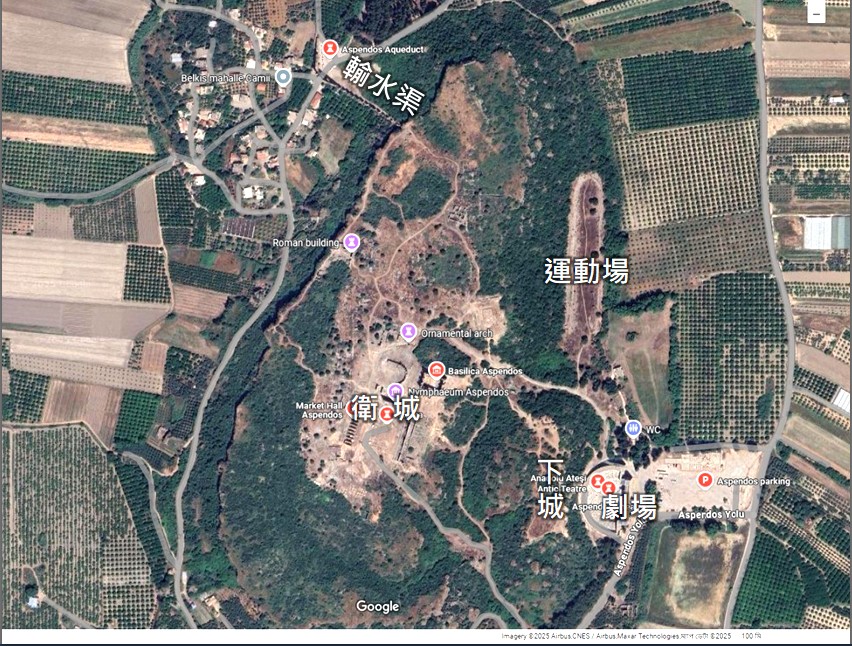Select the Belkis mahalle Camii marker
852x646 pixels.
pos(284,77)
